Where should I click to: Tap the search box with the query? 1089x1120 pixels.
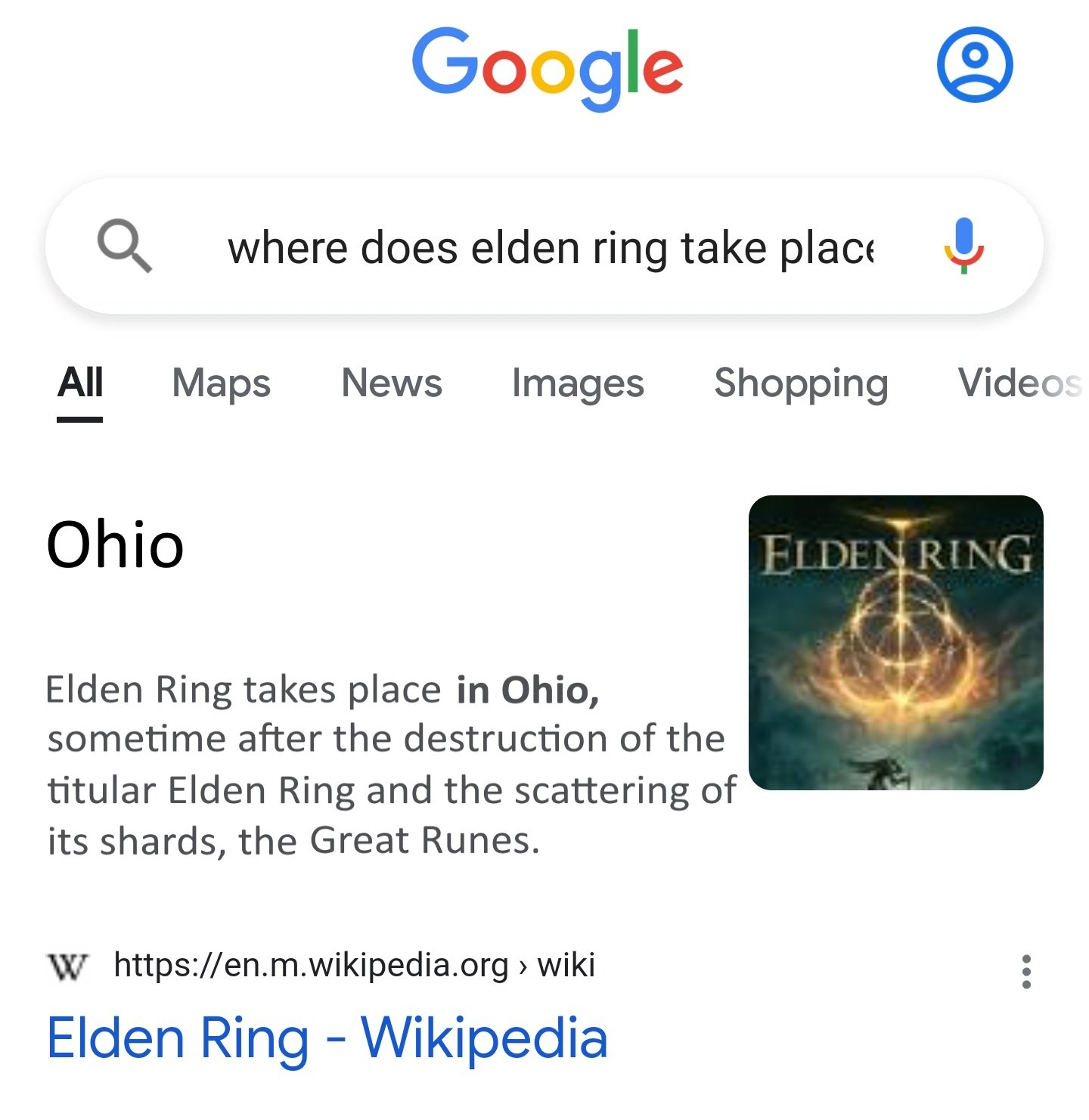550,248
